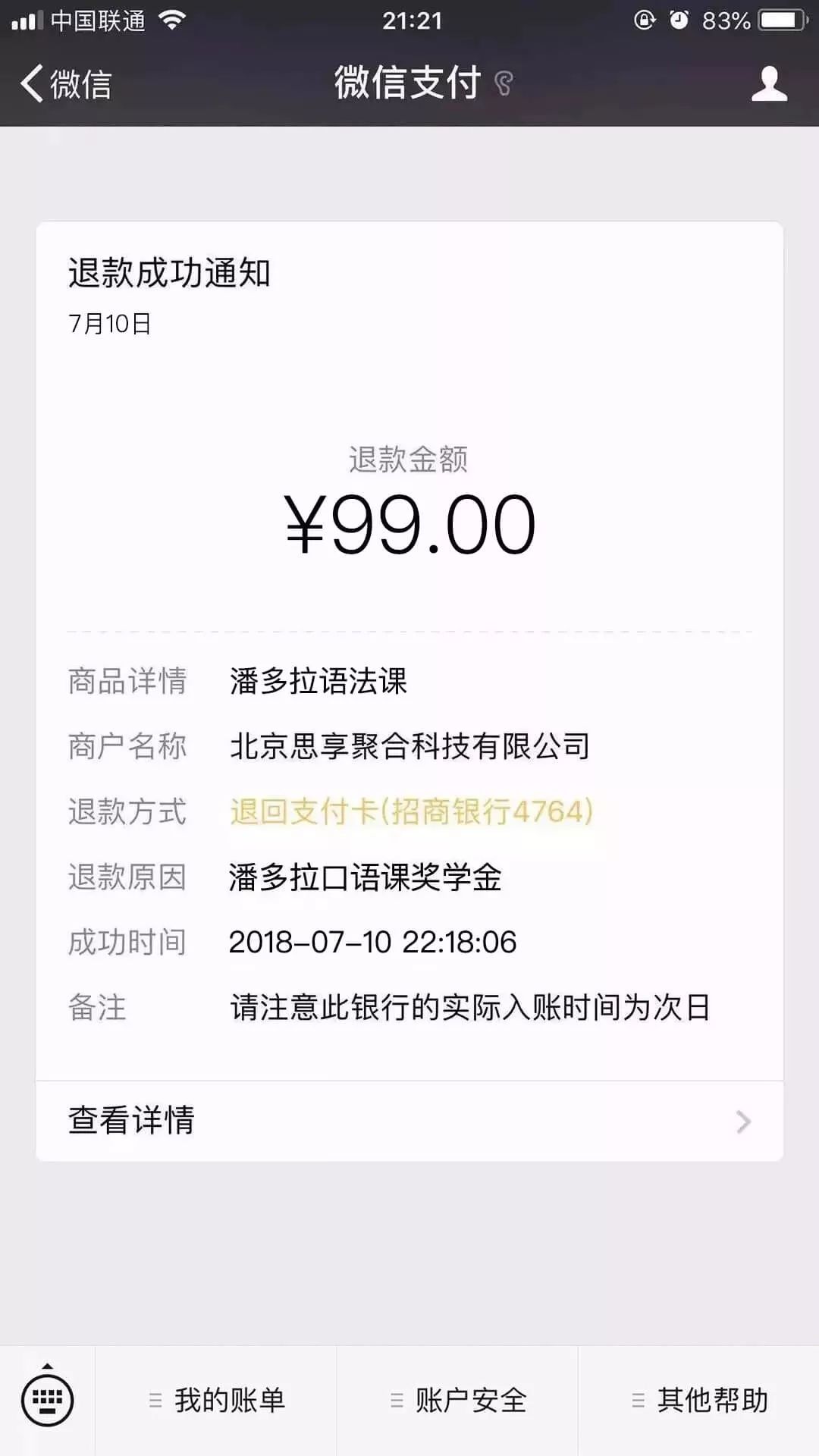Open 查看详情 for the refund
The width and height of the screenshot is (819, 1456).
(409, 1121)
